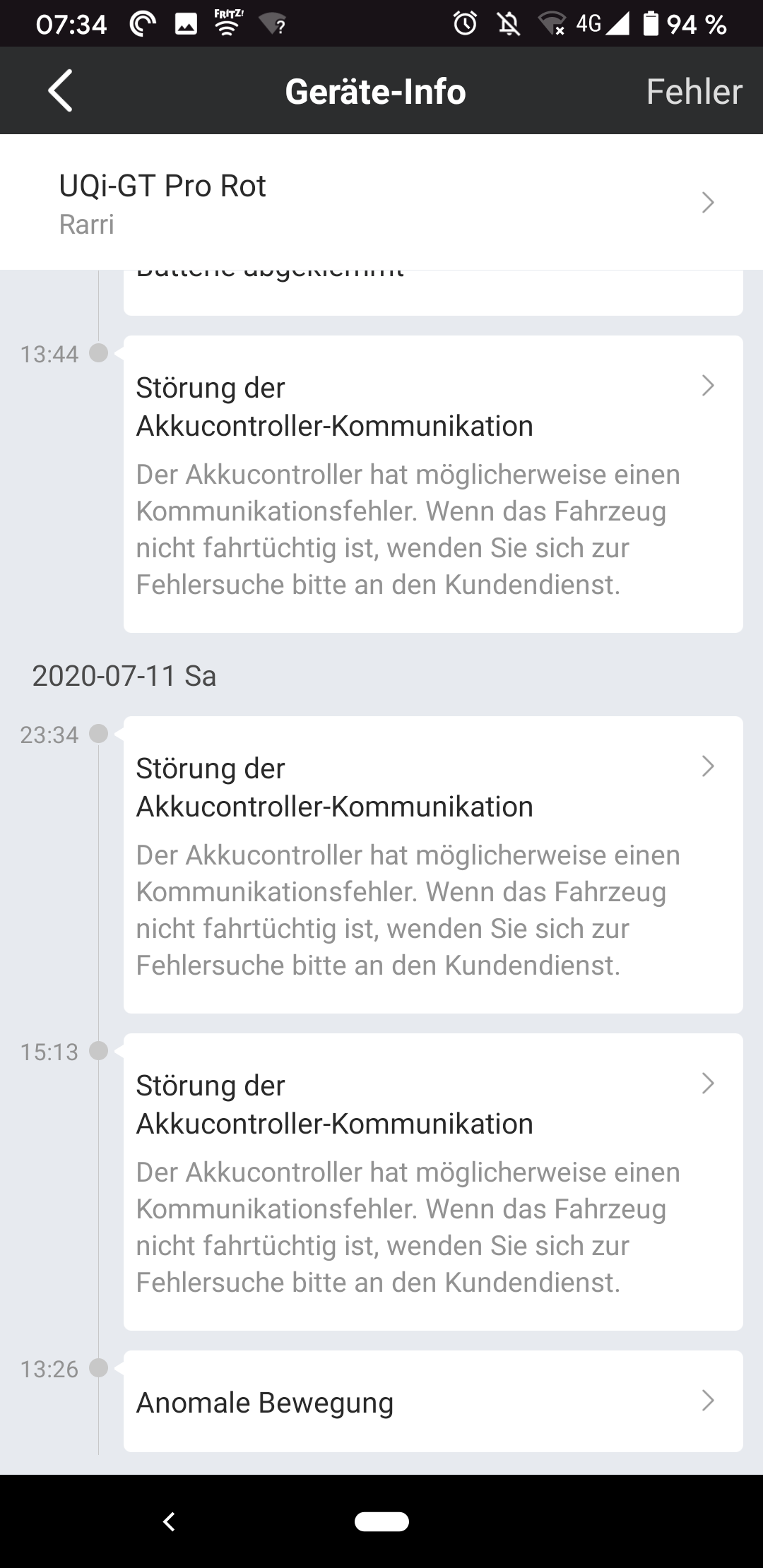Viewport: 763px width, 1568px height.
Task: Open the 23:34 Akkucontroller-Kommunikation error card
Action: (432, 865)
